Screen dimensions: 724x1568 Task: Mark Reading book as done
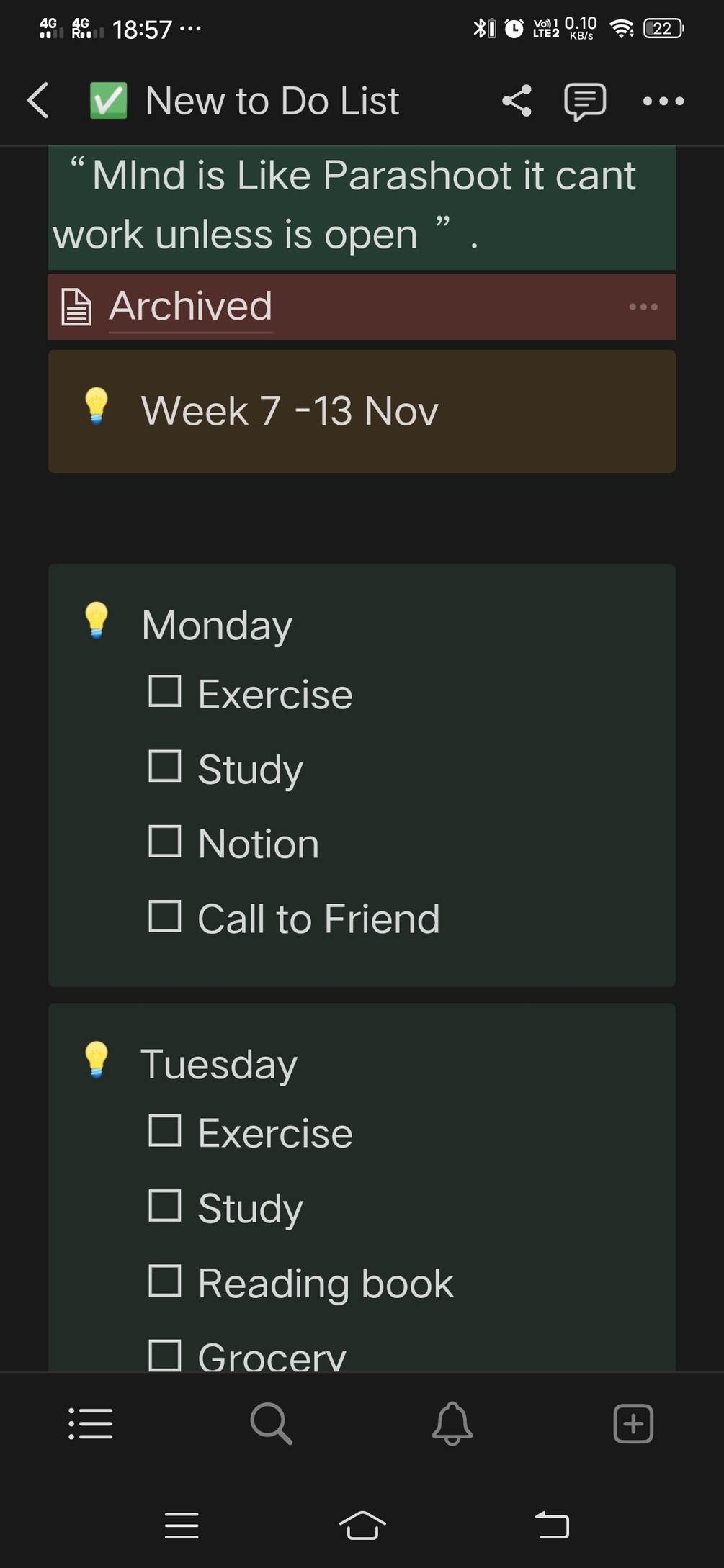[x=164, y=1281]
